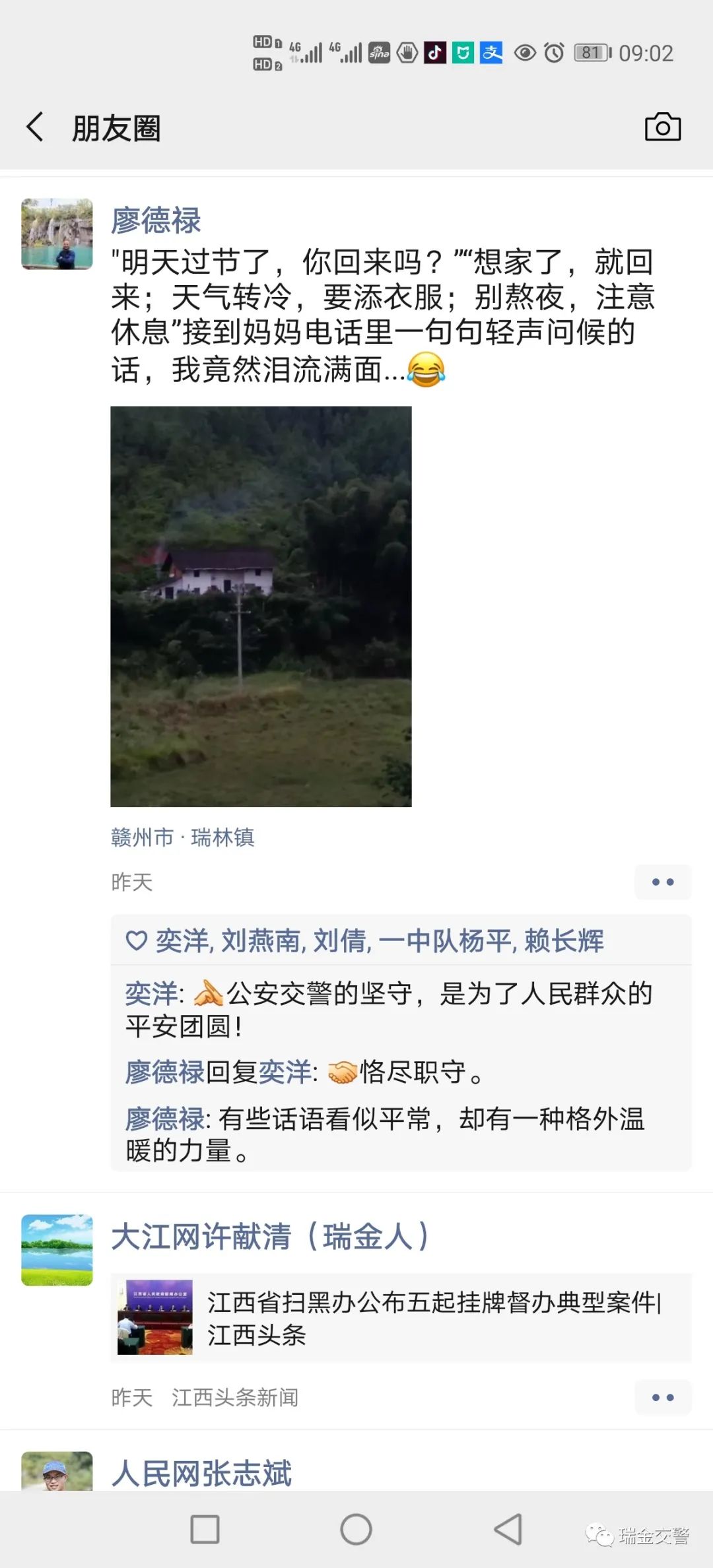The width and height of the screenshot is (713, 1568).
Task: View the house photo in 廖德禄's post
Action: click(x=261, y=606)
